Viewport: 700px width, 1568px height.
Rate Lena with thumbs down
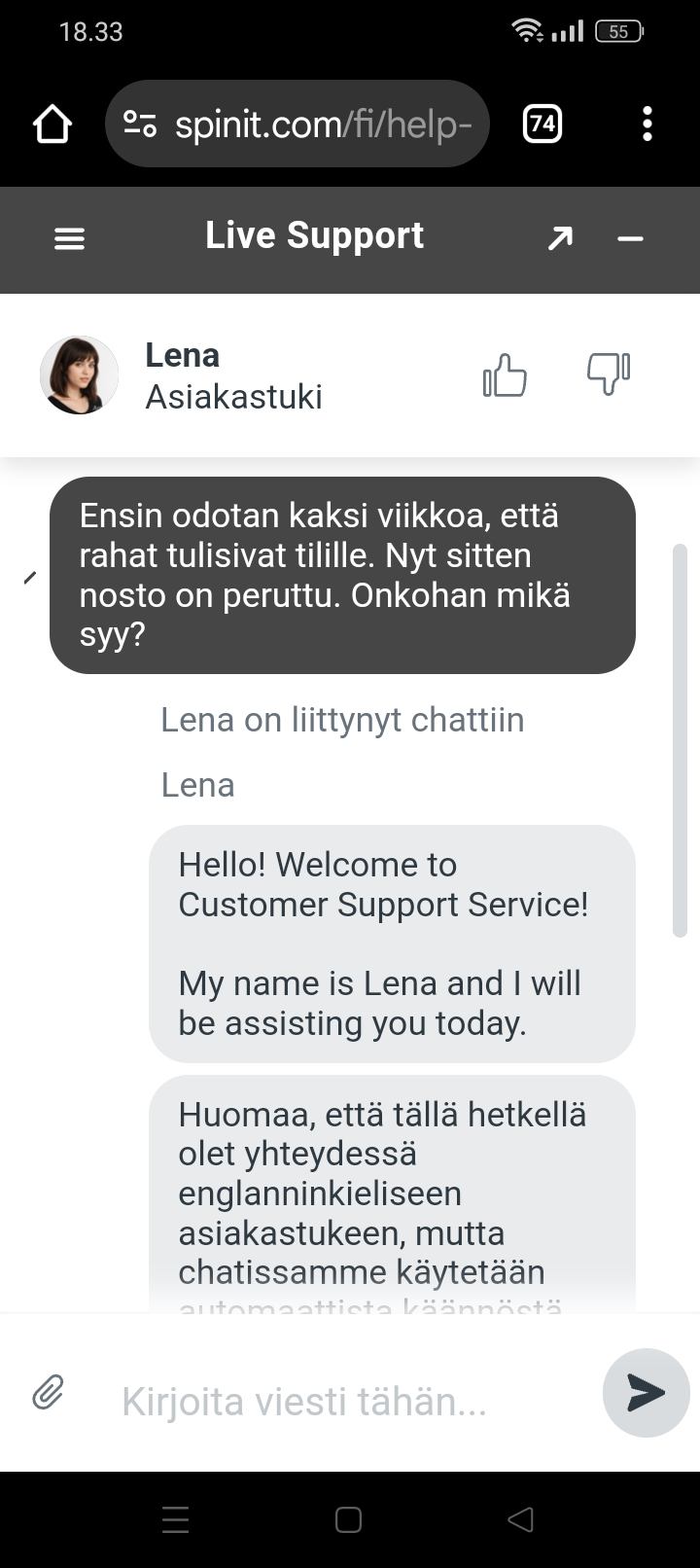[x=609, y=374]
